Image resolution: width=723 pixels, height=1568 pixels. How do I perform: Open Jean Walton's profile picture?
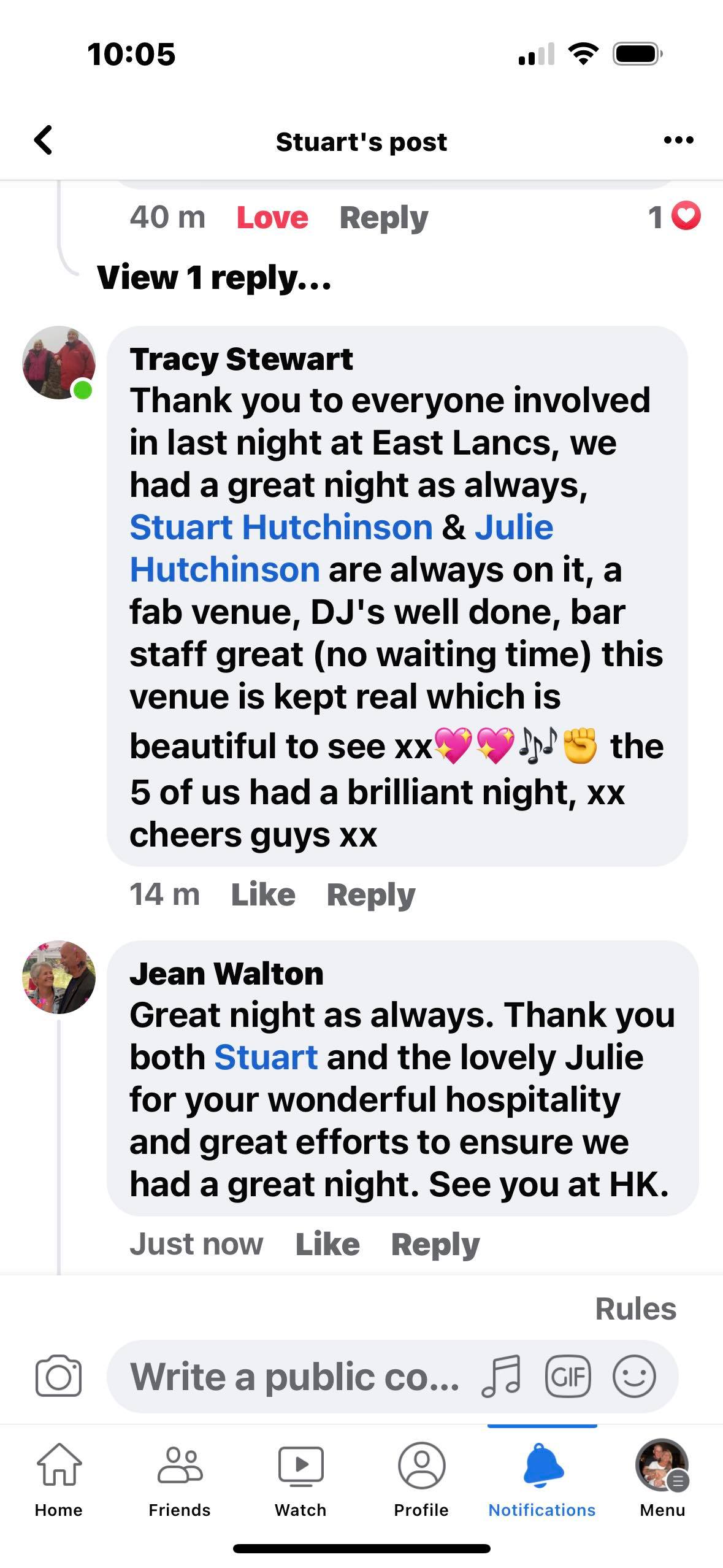pos(59,977)
